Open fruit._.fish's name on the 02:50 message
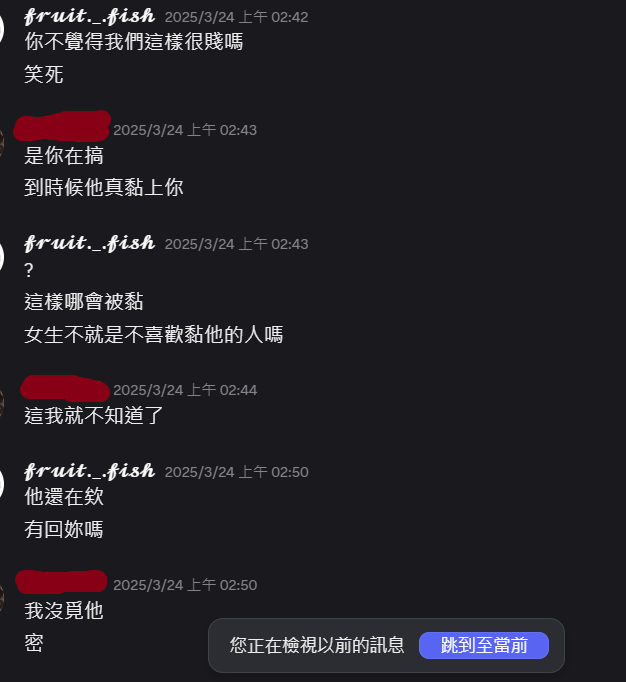The image size is (626, 682). point(90,471)
